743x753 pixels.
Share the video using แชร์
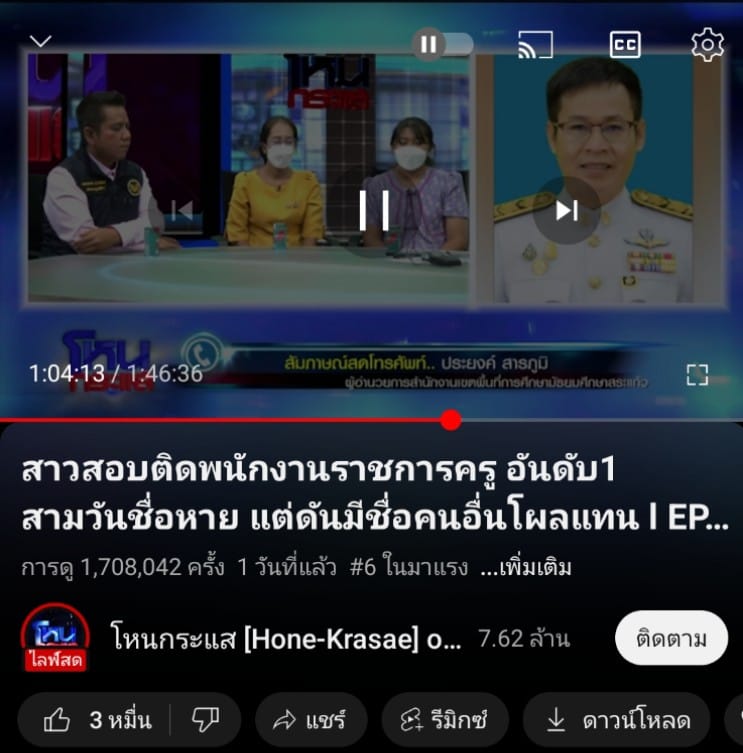(310, 720)
